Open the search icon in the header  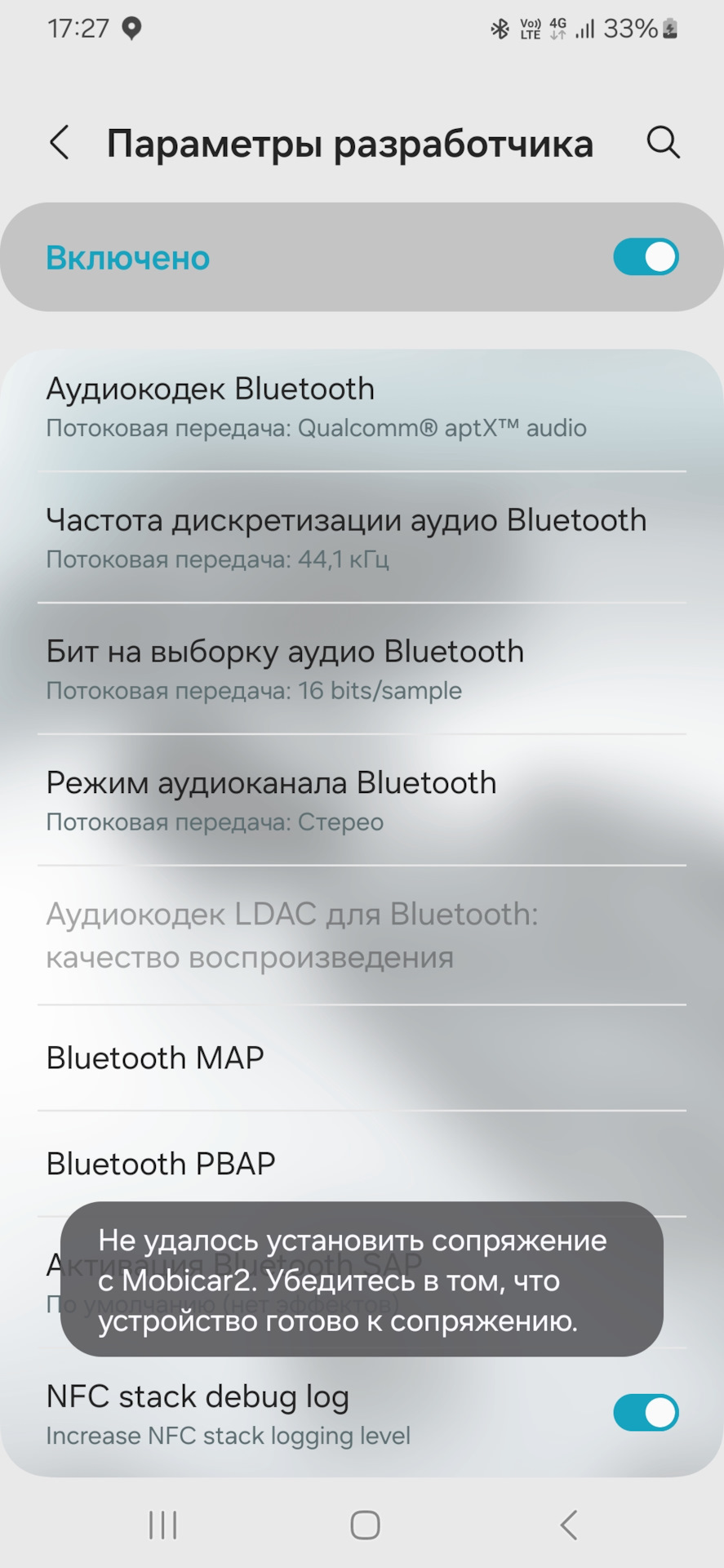(x=663, y=143)
